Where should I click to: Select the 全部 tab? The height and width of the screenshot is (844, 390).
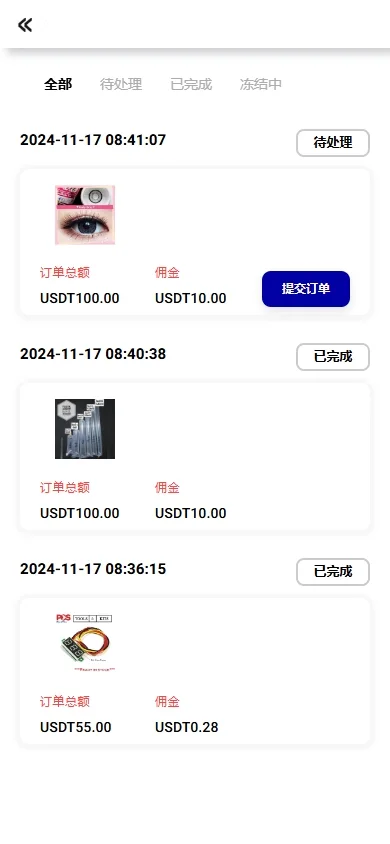[x=58, y=85]
